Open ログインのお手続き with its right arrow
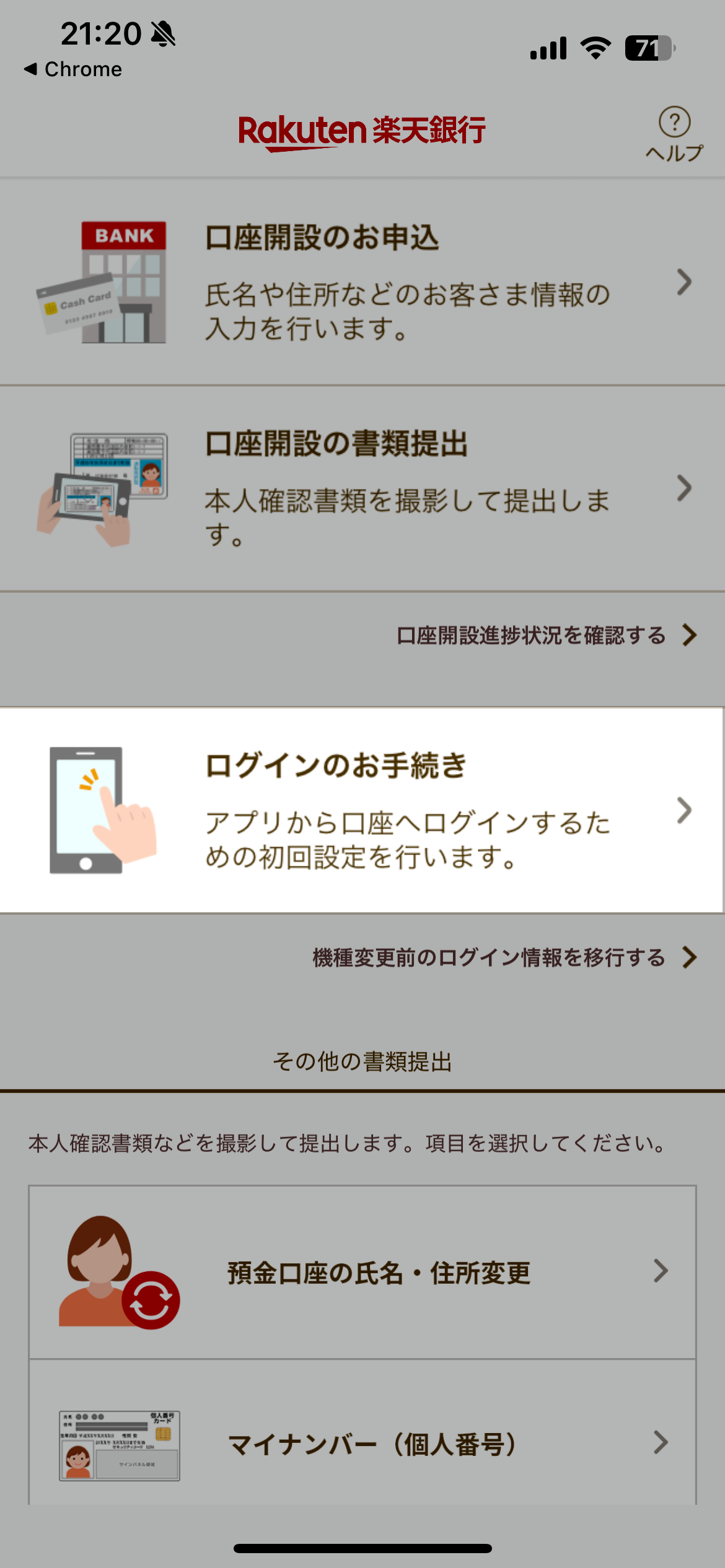The height and width of the screenshot is (1568, 725). tap(685, 811)
